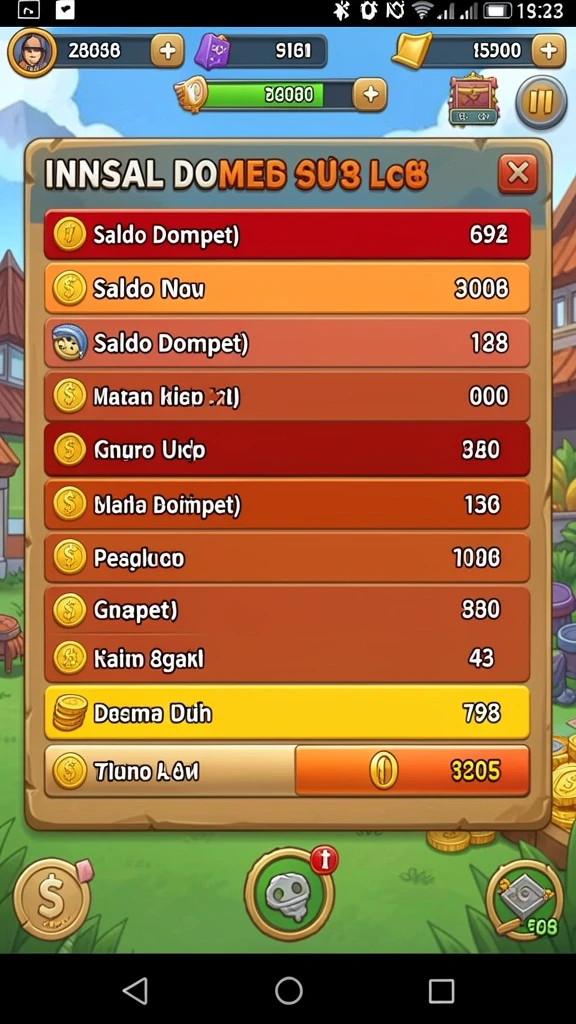Tap the plus on the green bar
The height and width of the screenshot is (1024, 576).
[x=370, y=95]
